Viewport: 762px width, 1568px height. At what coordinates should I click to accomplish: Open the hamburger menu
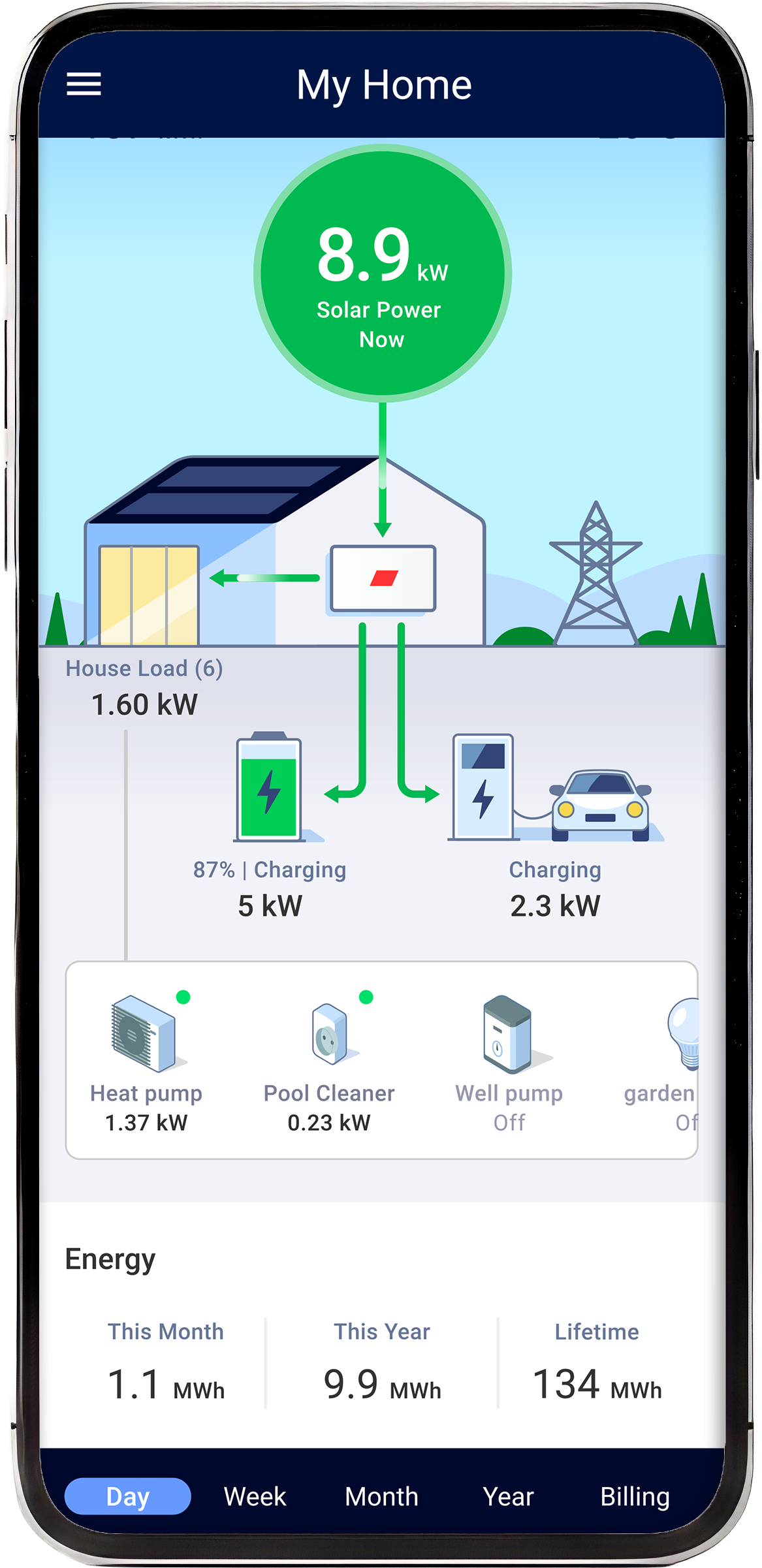coord(84,84)
